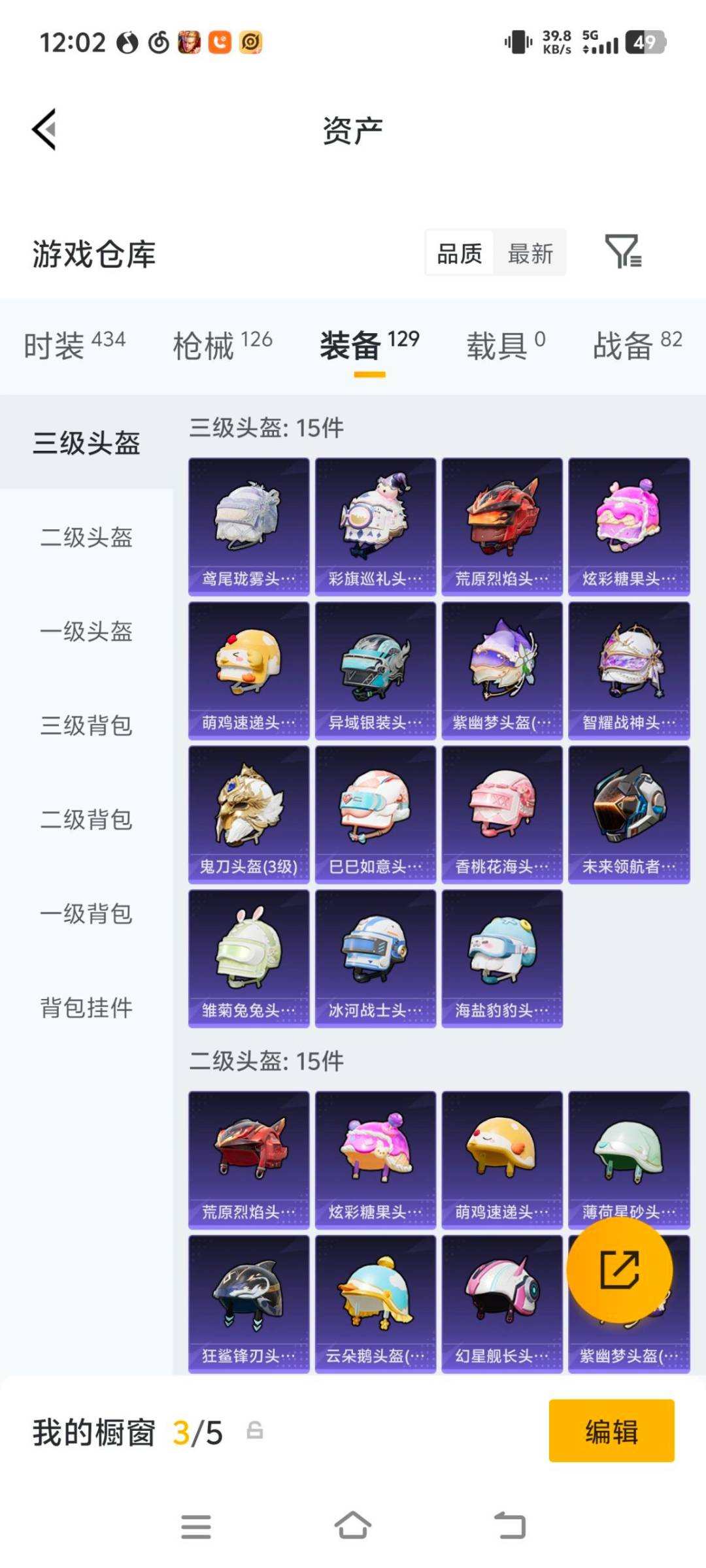The height and width of the screenshot is (1568, 706).
Task: Select the 背包挂件 sidebar category
Action: (x=88, y=1008)
